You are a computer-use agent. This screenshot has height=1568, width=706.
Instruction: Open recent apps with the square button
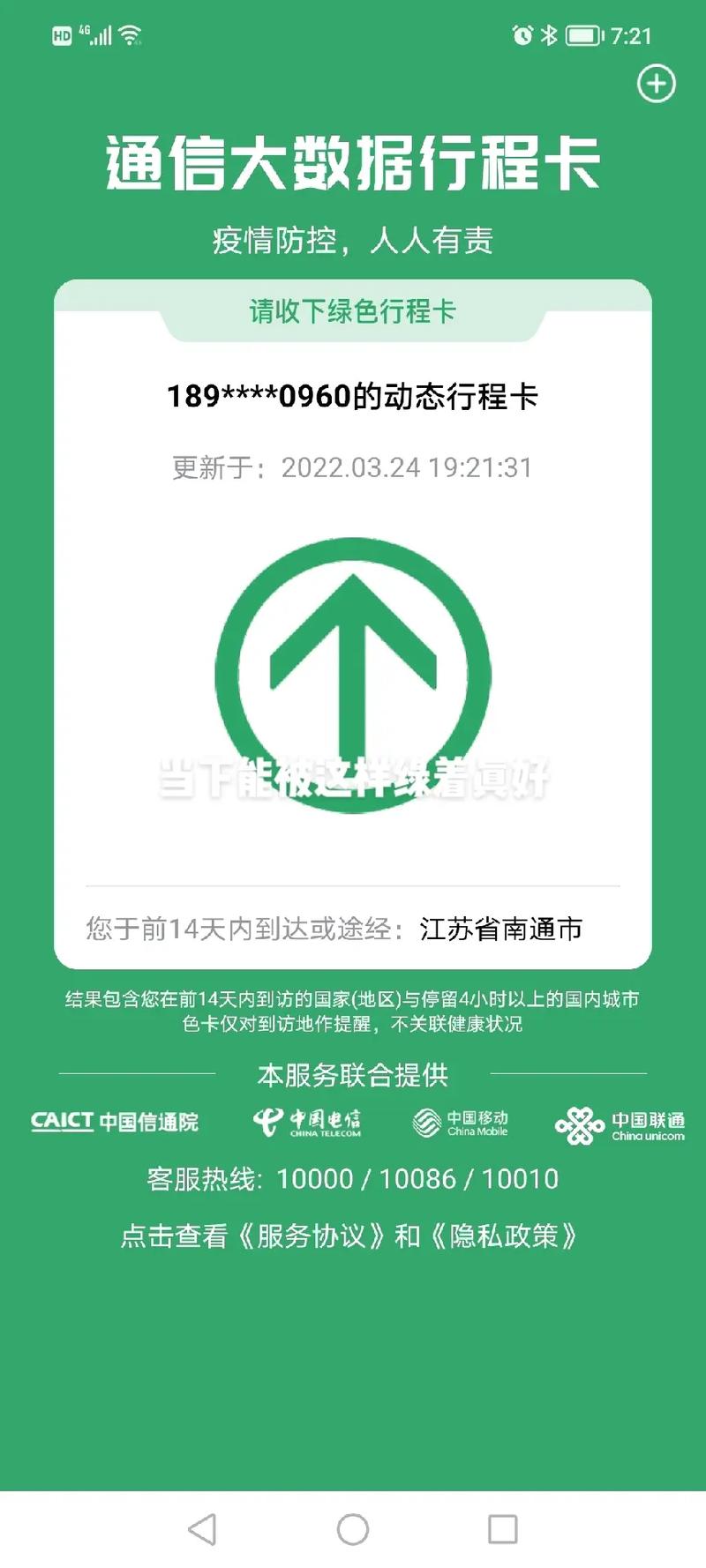click(503, 1529)
